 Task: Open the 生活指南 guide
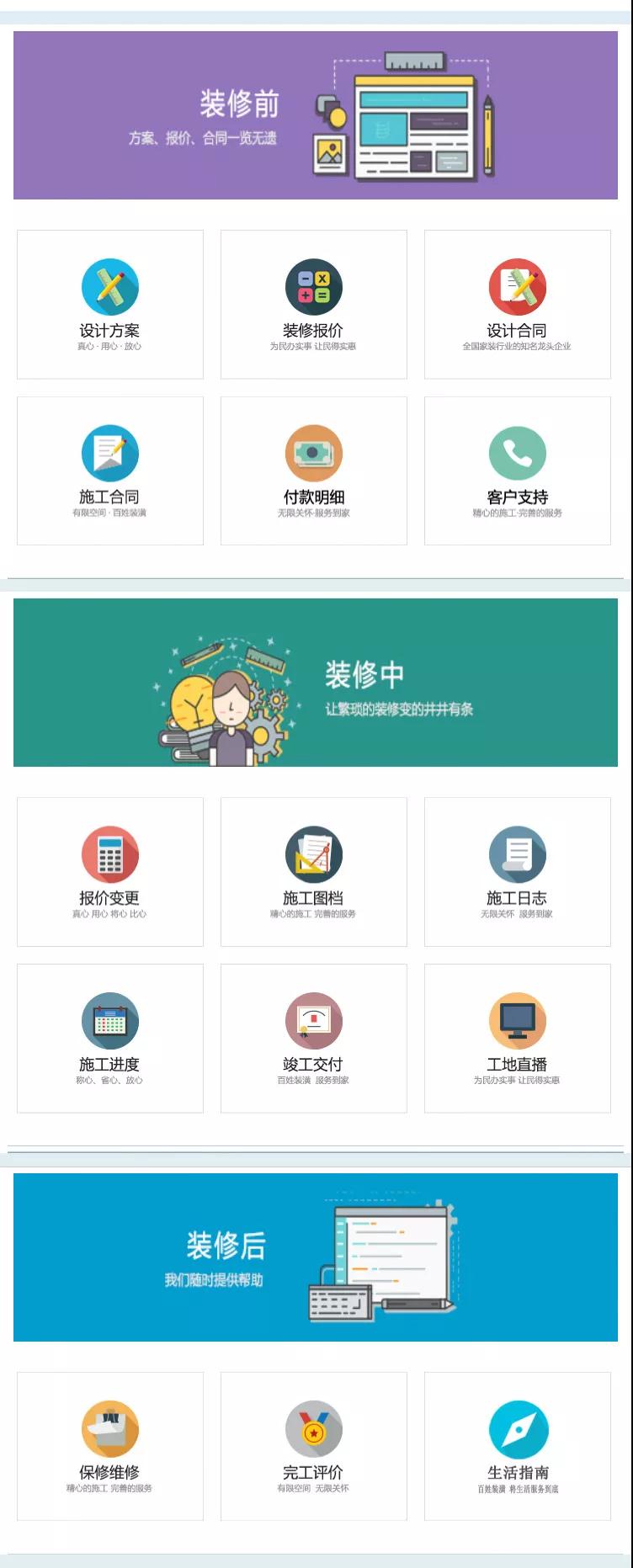point(517,1445)
